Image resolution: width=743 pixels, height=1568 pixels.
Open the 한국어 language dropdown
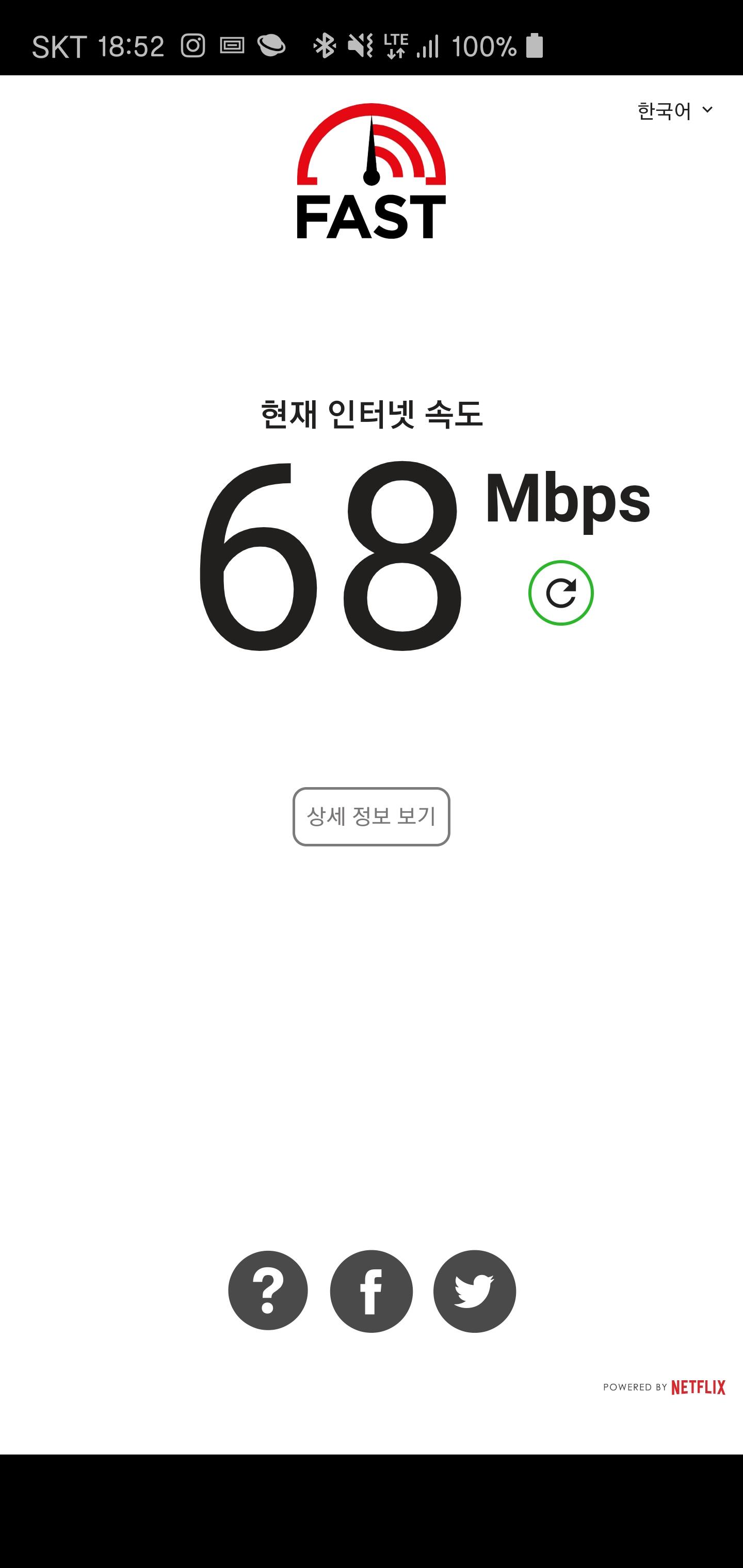674,111
